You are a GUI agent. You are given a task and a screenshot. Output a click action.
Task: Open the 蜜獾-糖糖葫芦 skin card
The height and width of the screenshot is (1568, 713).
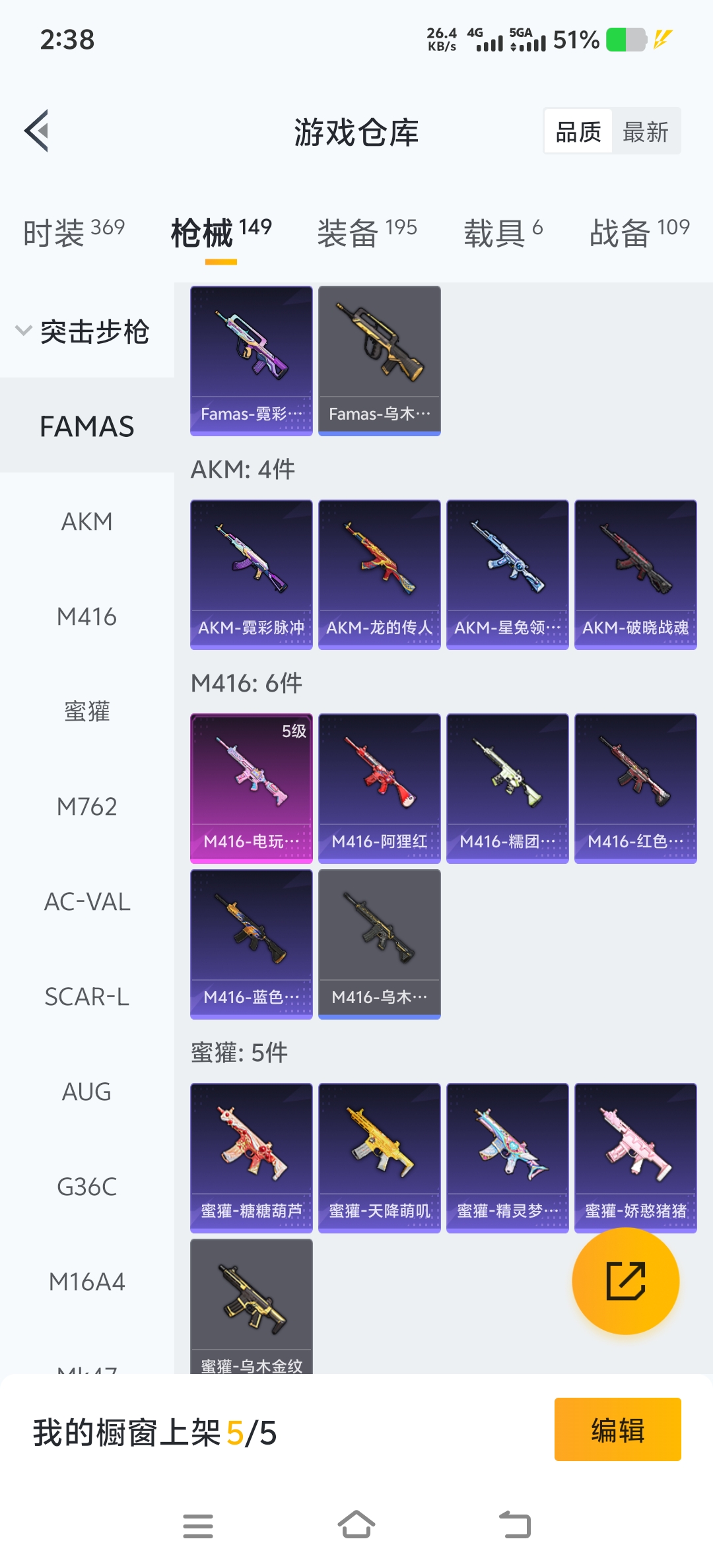(252, 1158)
